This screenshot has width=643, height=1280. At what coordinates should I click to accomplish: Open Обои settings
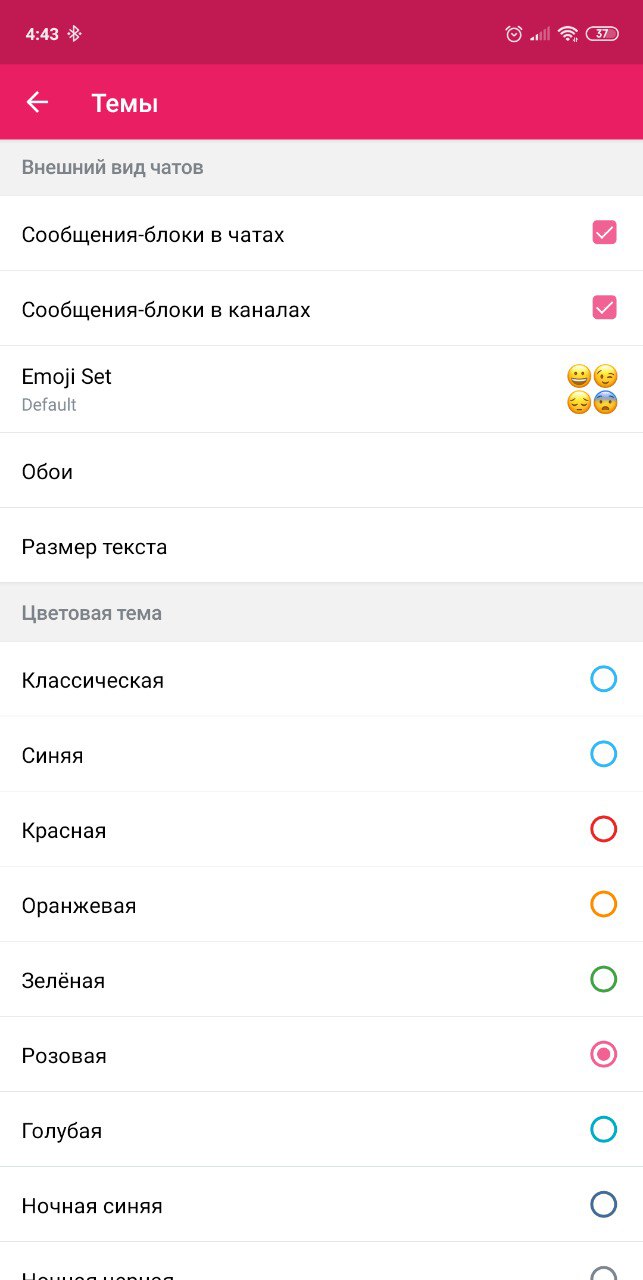(x=320, y=471)
